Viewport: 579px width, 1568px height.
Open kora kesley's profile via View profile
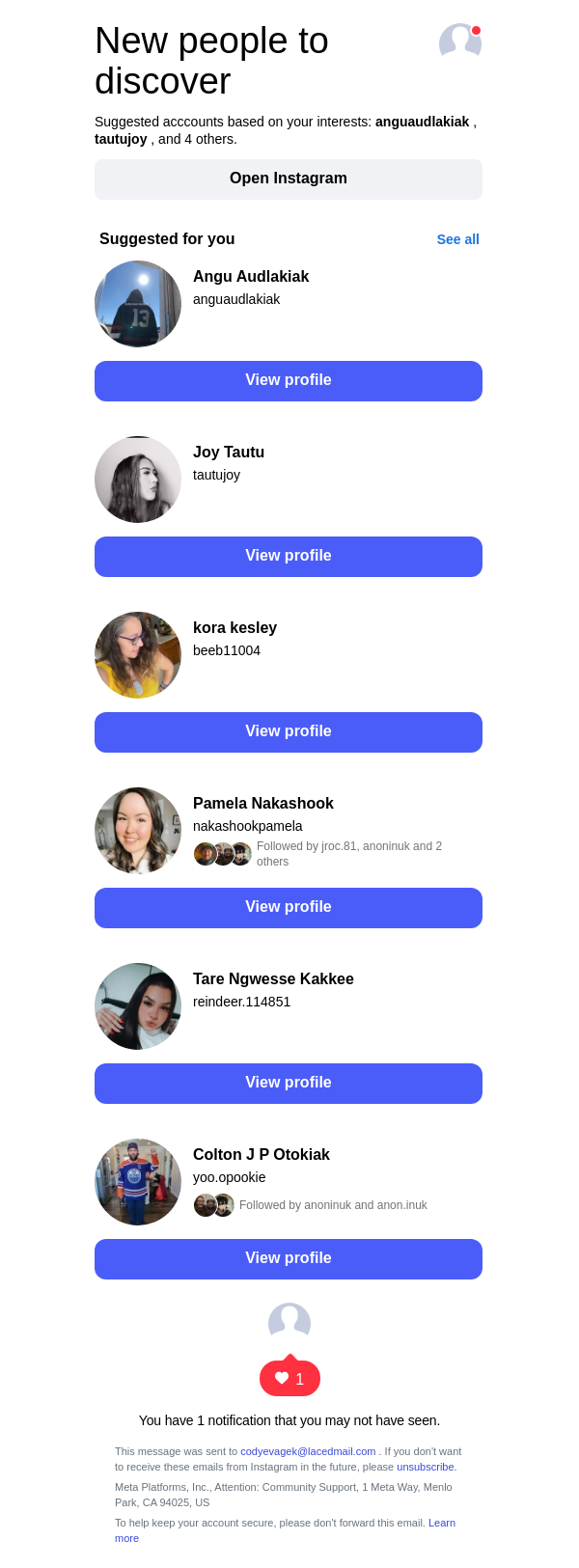[288, 732]
